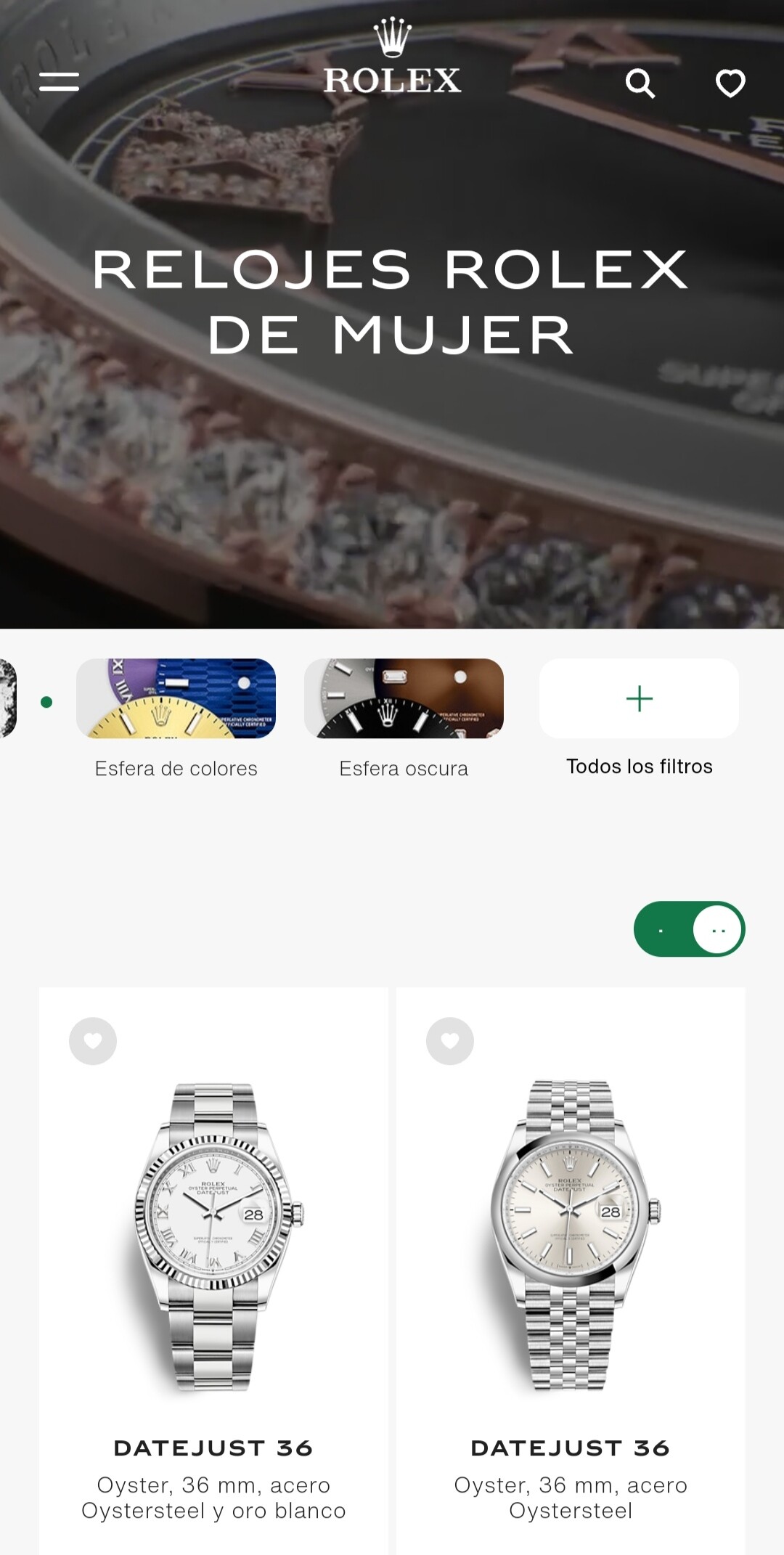Filter by Esfera oscura
The width and height of the screenshot is (784, 1555).
click(x=404, y=699)
